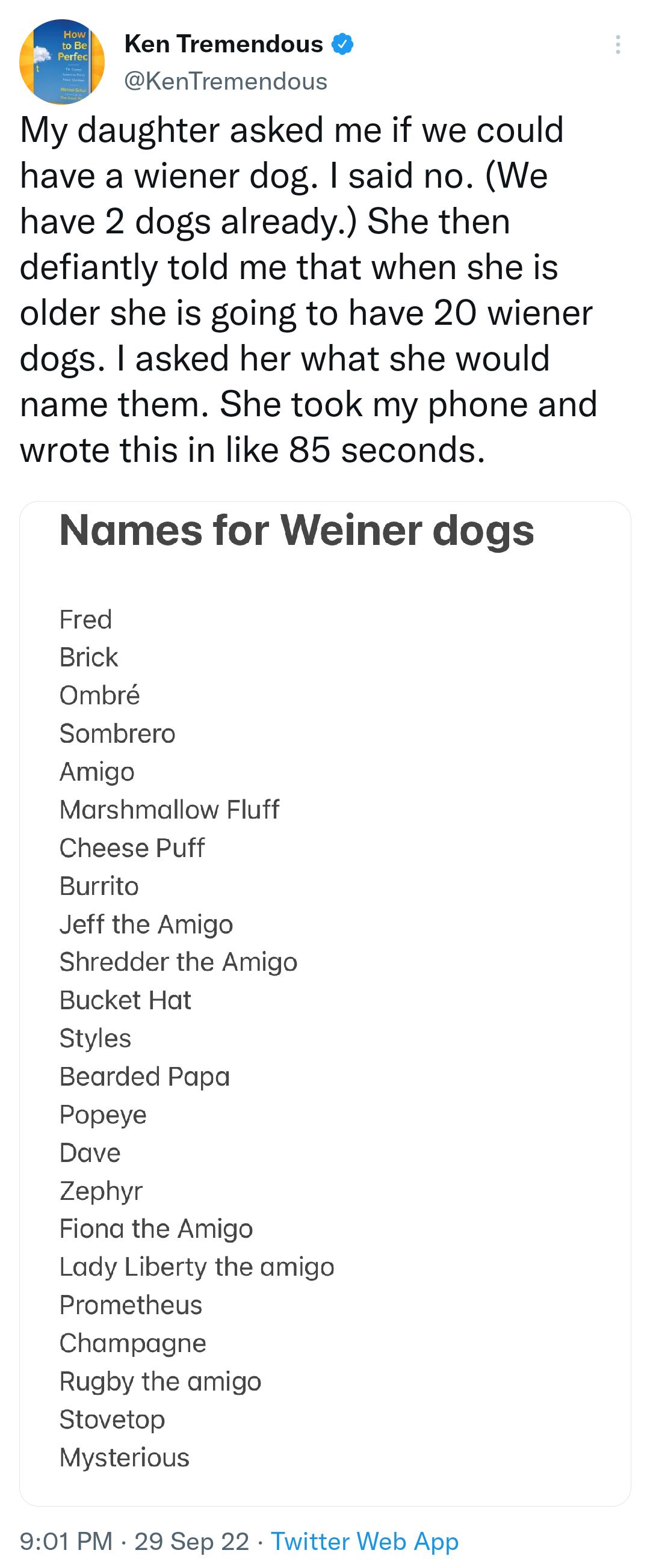Select the name Bearded Papa

(145, 1076)
